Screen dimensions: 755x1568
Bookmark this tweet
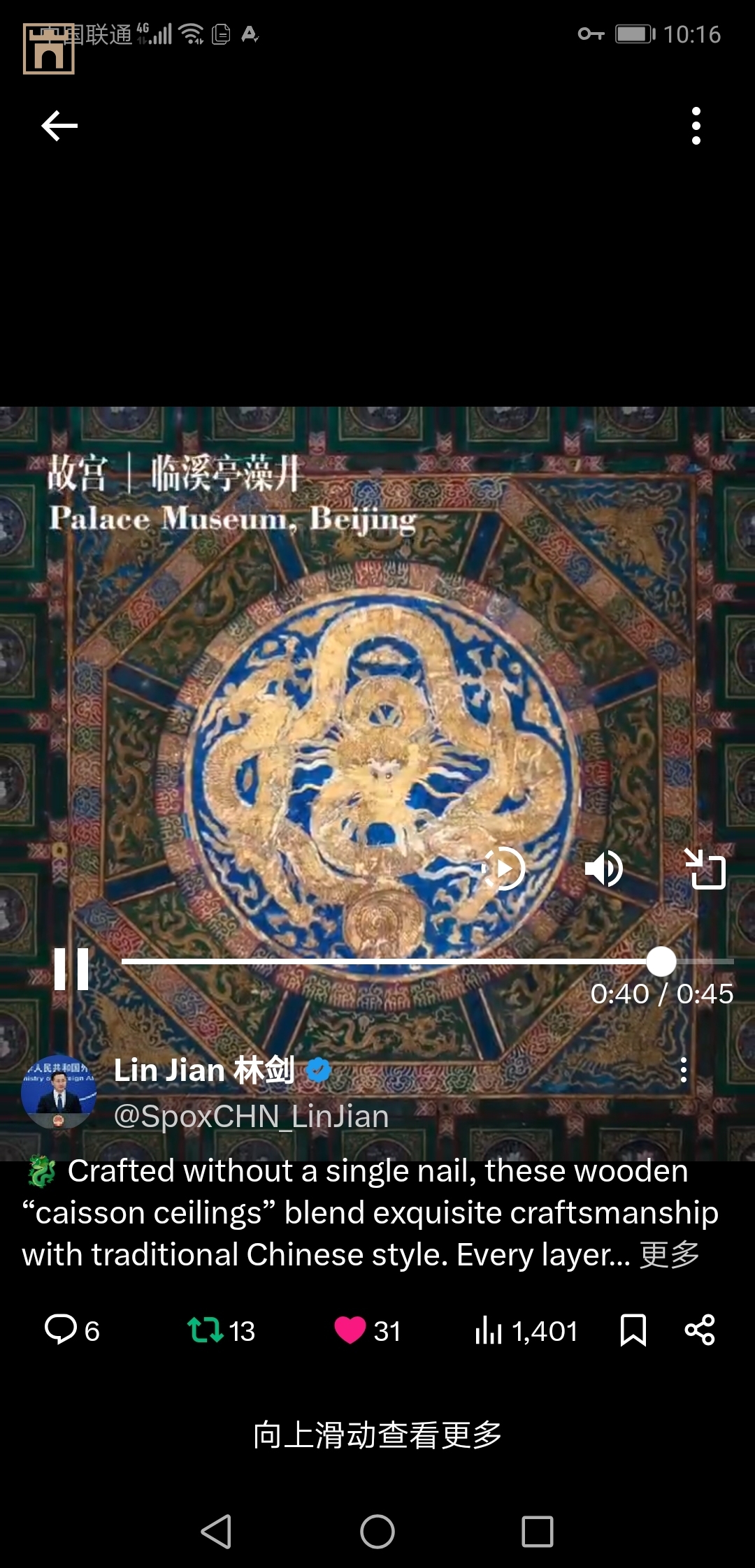pos(633,1330)
